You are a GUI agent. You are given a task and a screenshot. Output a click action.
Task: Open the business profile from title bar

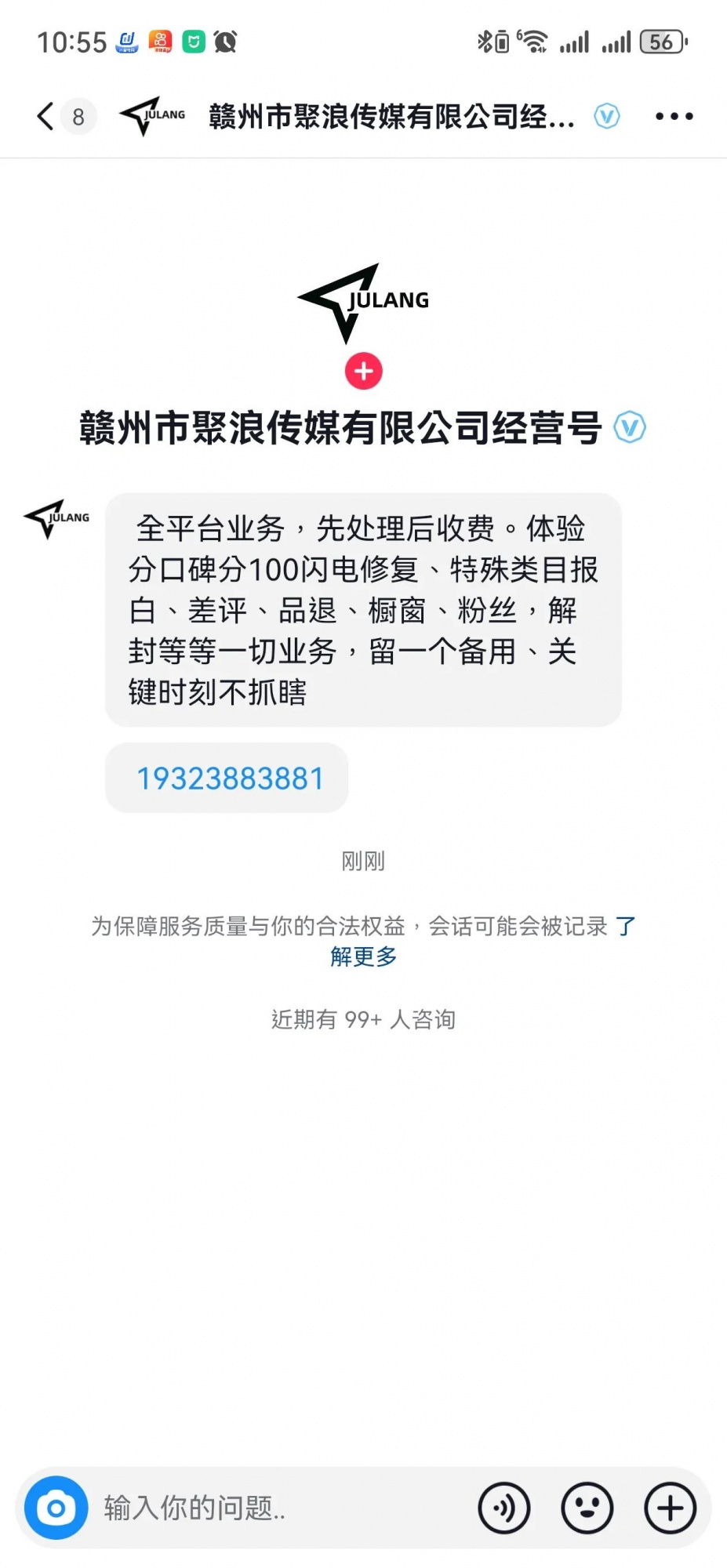coord(391,117)
